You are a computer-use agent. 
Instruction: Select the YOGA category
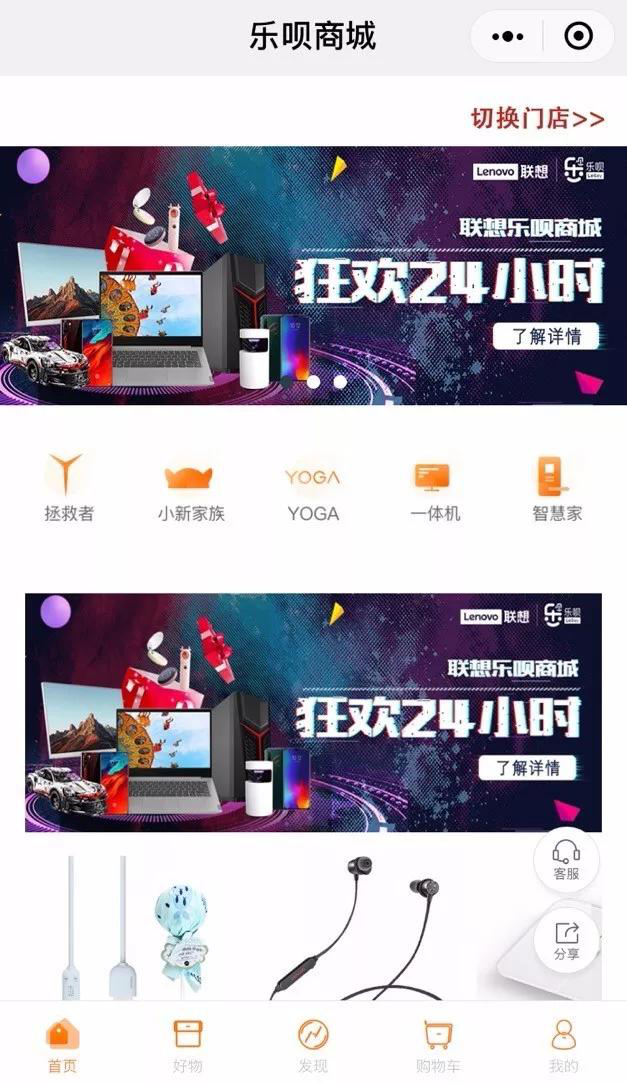(313, 489)
